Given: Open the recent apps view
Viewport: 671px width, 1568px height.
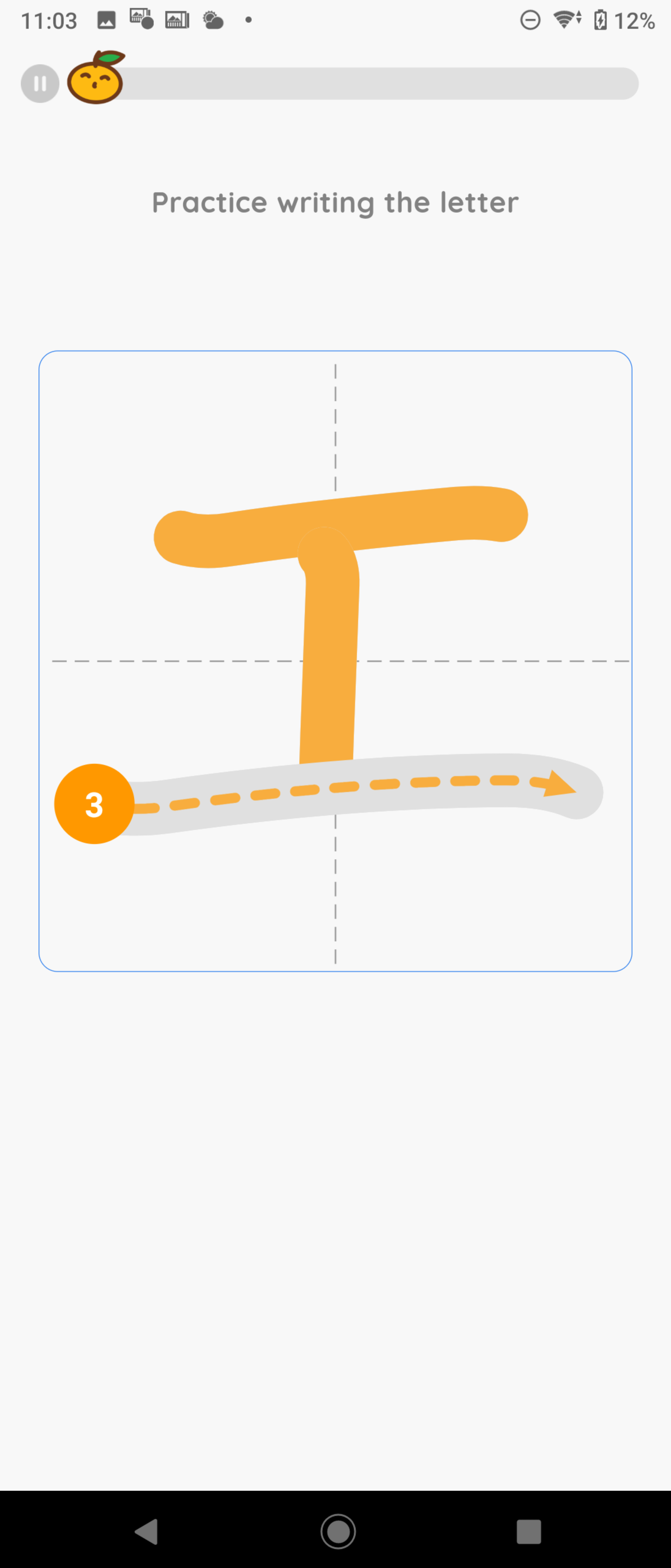Looking at the screenshot, I should click(x=528, y=1531).
